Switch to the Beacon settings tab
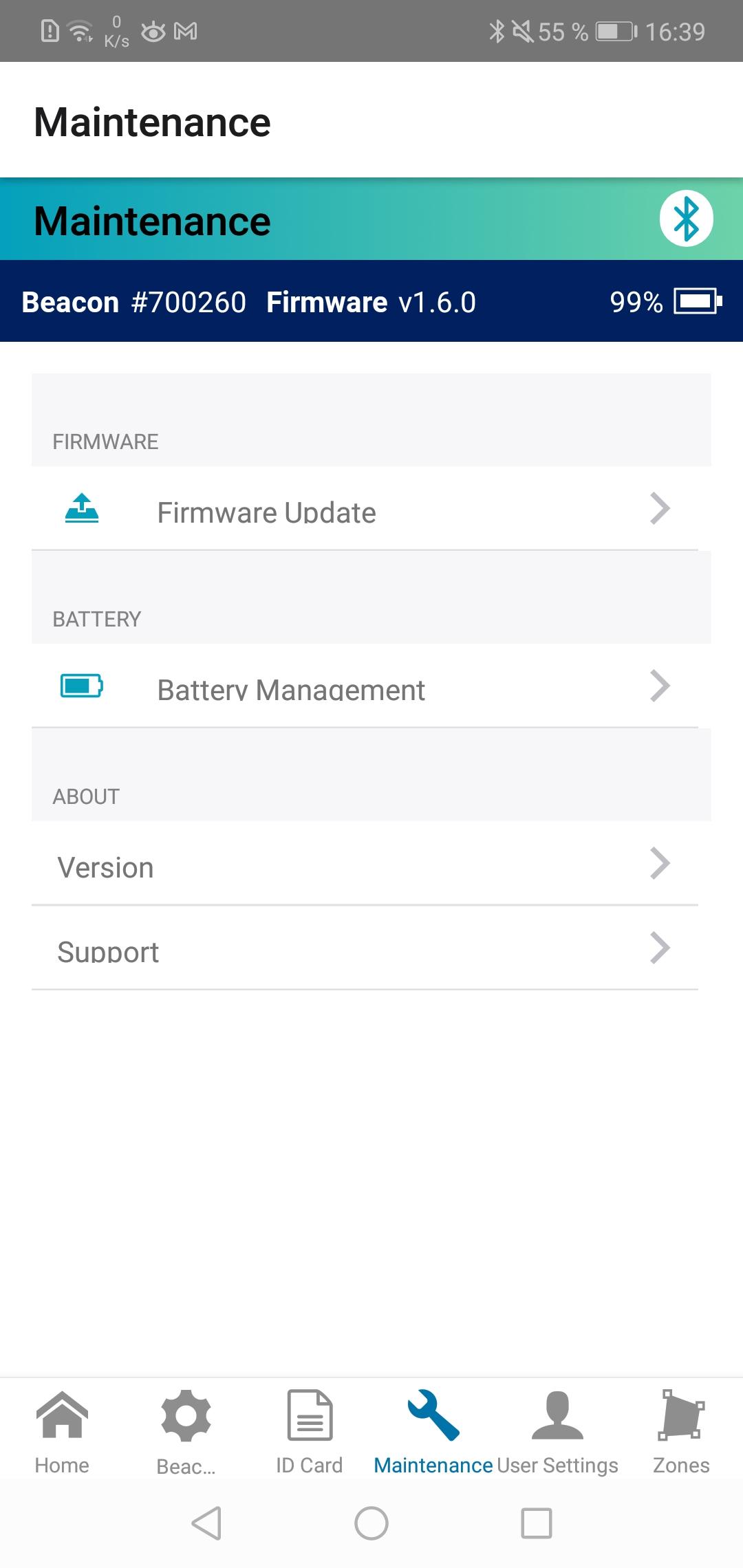The height and width of the screenshot is (1568, 743). pyautogui.click(x=186, y=1432)
